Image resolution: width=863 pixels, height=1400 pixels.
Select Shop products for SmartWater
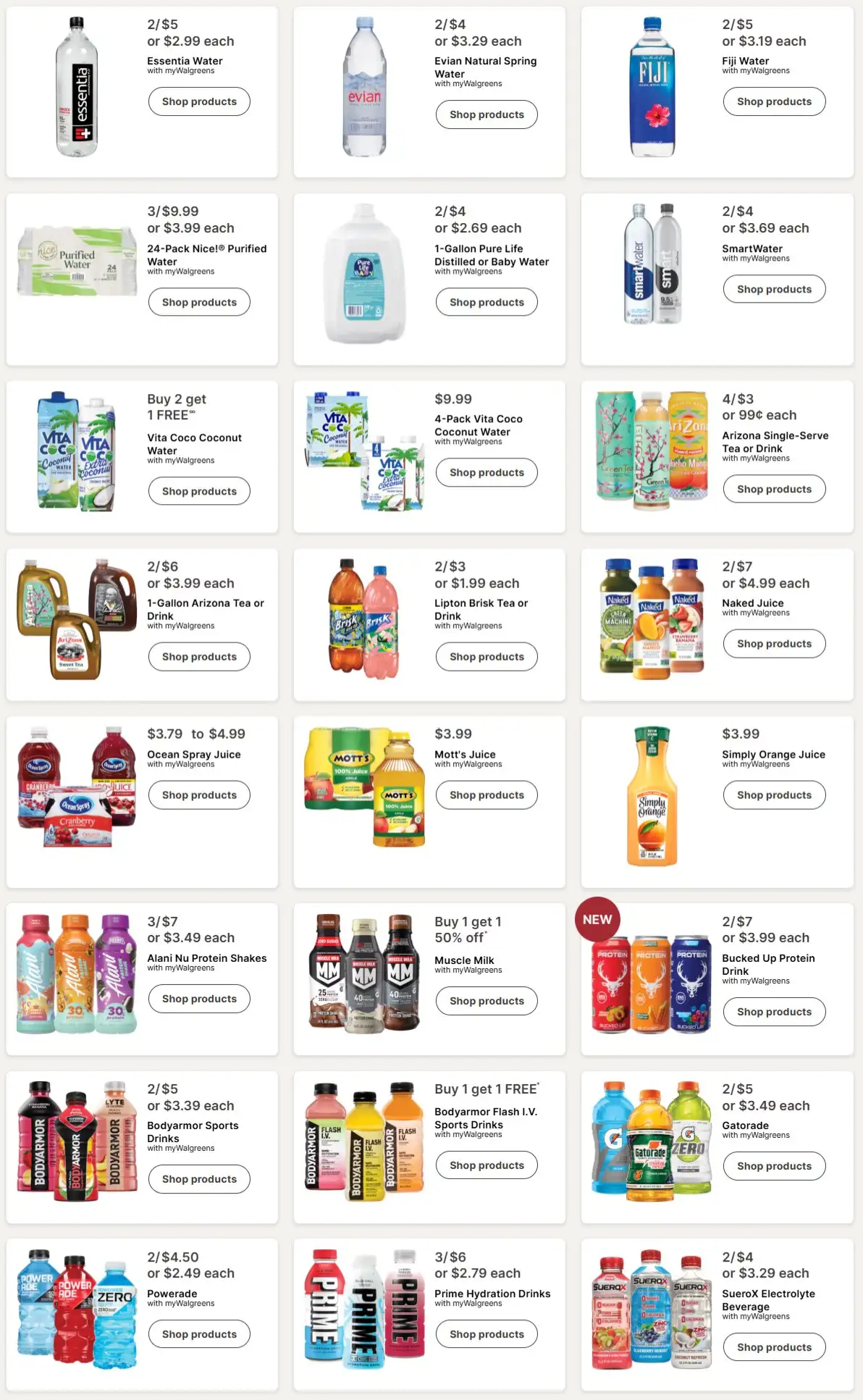point(774,289)
